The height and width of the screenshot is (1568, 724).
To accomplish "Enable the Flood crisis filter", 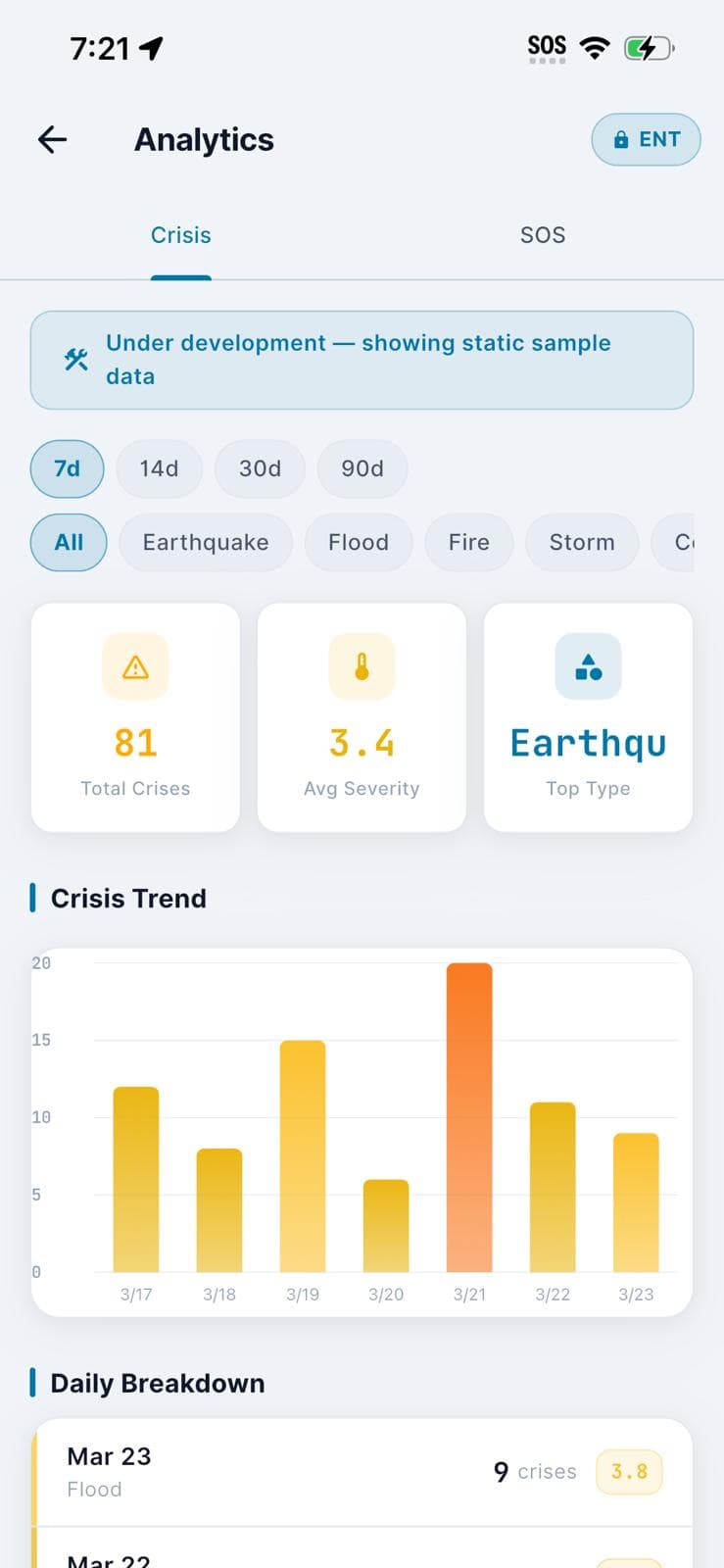I will [358, 542].
